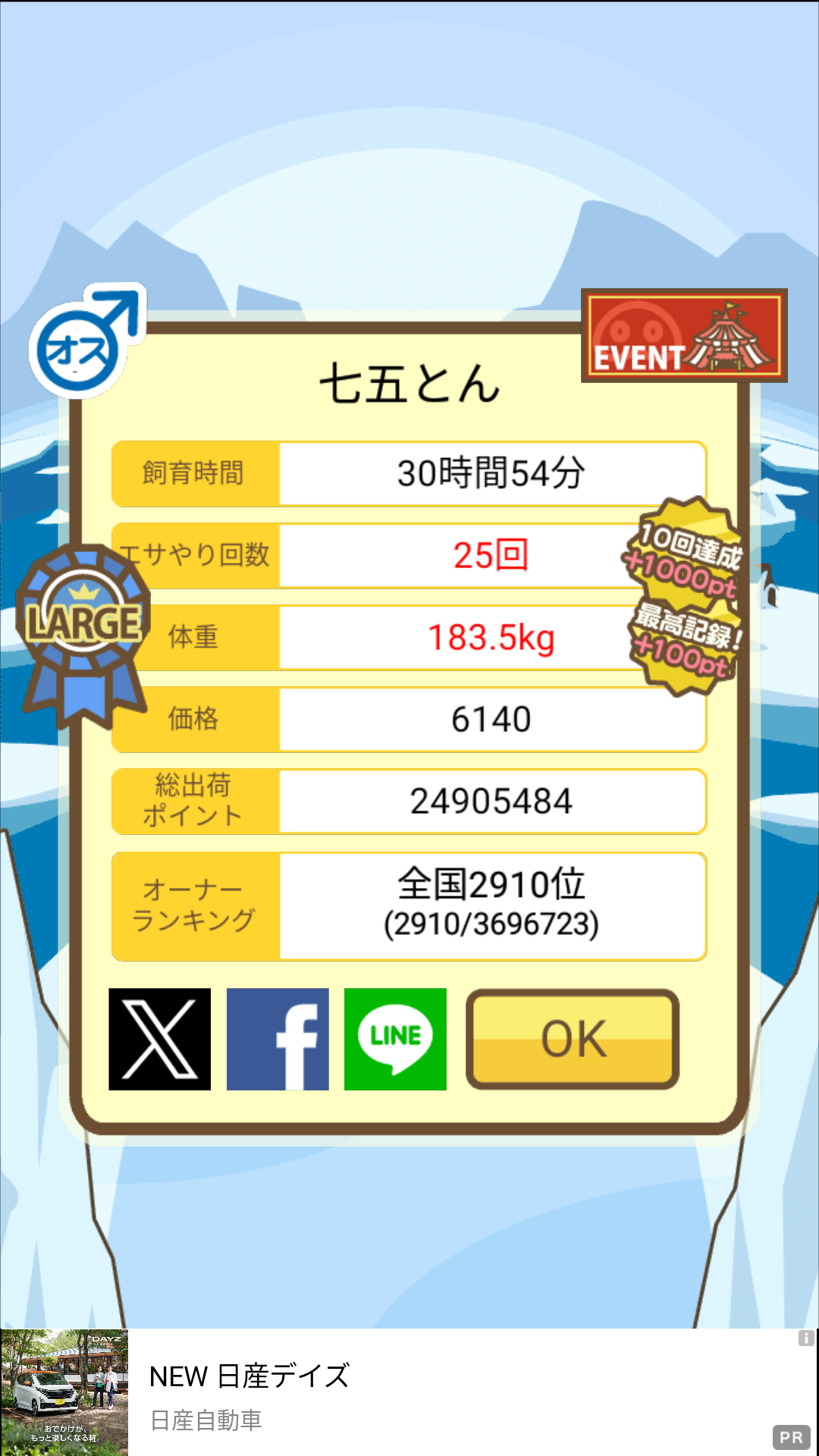Share the result via LINE
The height and width of the screenshot is (1456, 819).
(x=395, y=1039)
